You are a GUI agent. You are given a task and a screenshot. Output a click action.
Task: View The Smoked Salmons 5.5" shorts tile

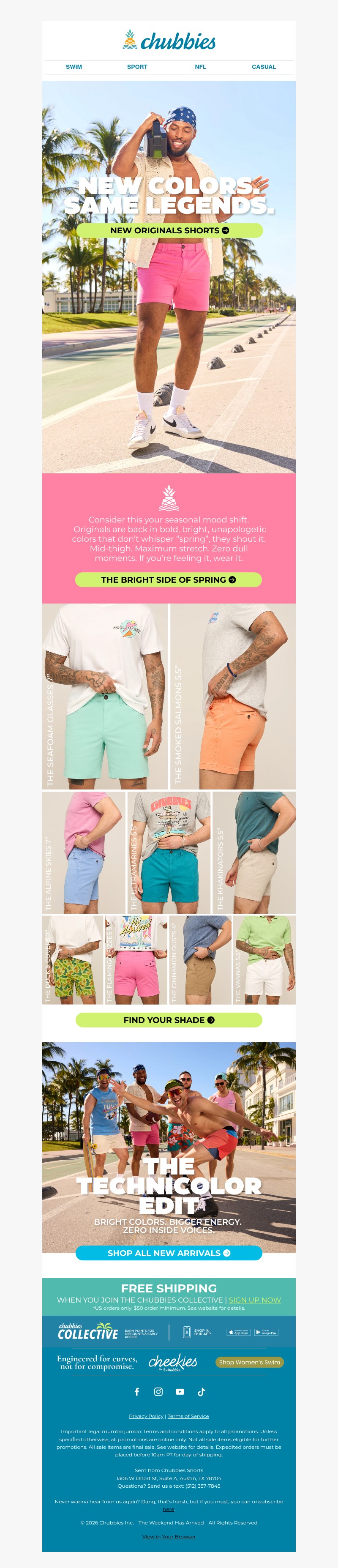(x=233, y=697)
